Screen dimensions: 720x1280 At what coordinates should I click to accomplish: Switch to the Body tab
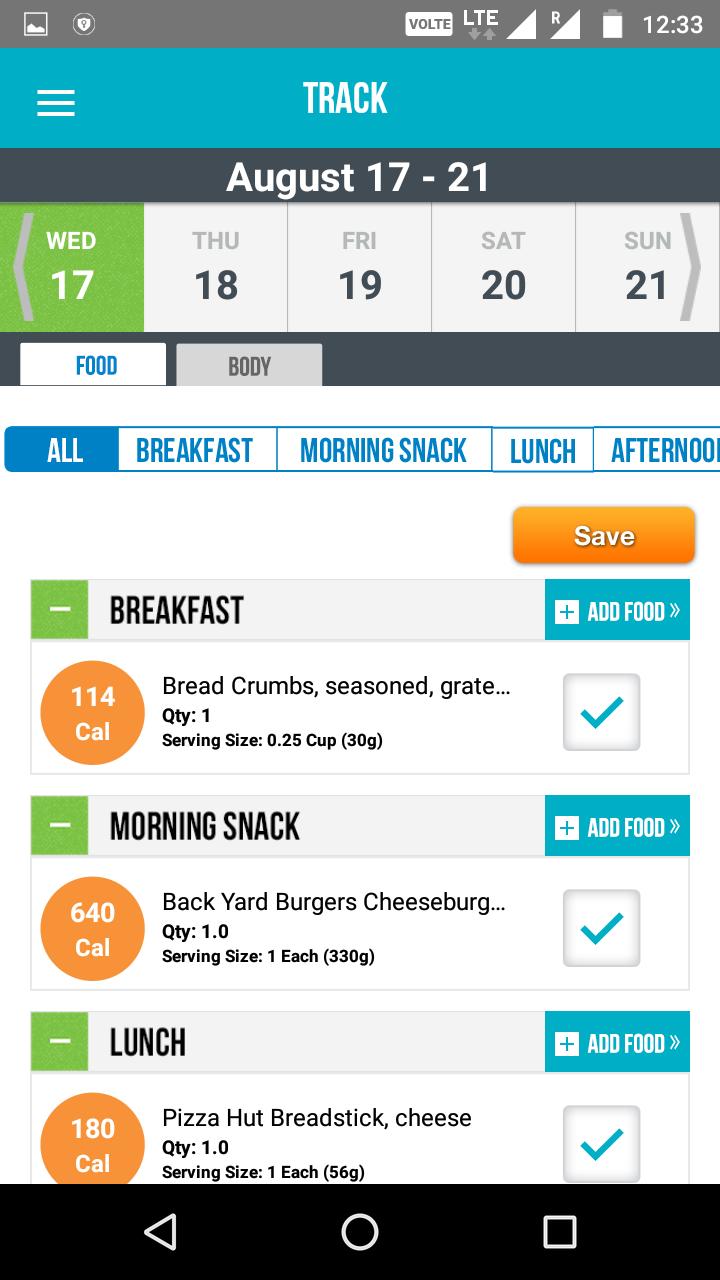coord(249,366)
